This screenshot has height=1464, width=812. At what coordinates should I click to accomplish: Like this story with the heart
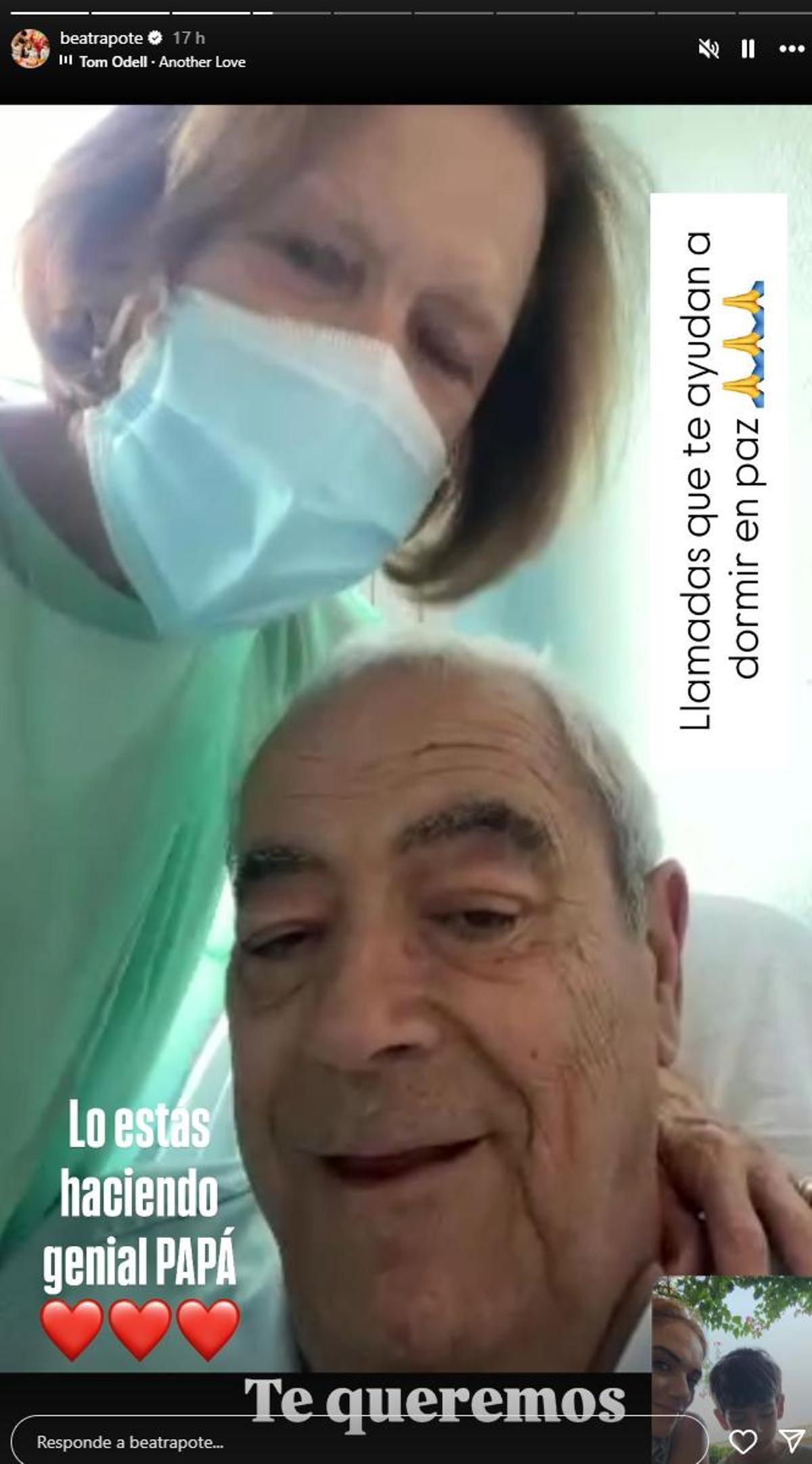(x=742, y=1441)
